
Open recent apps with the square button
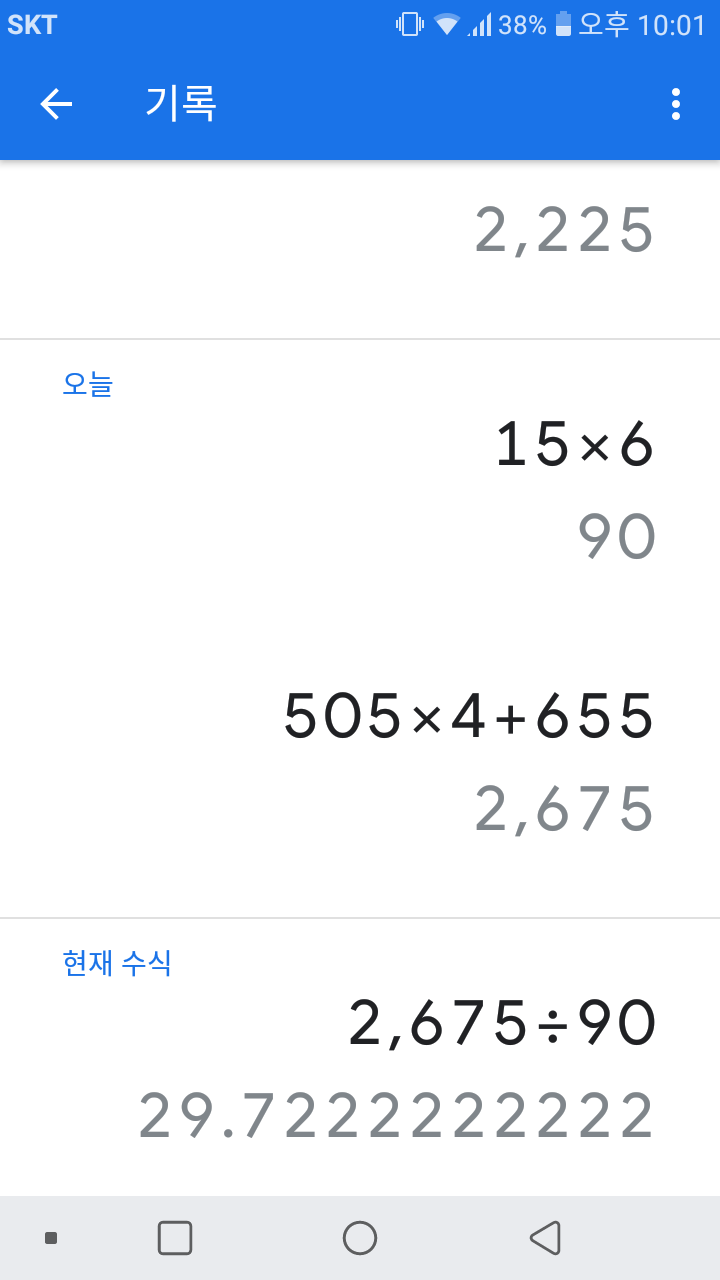point(175,1238)
